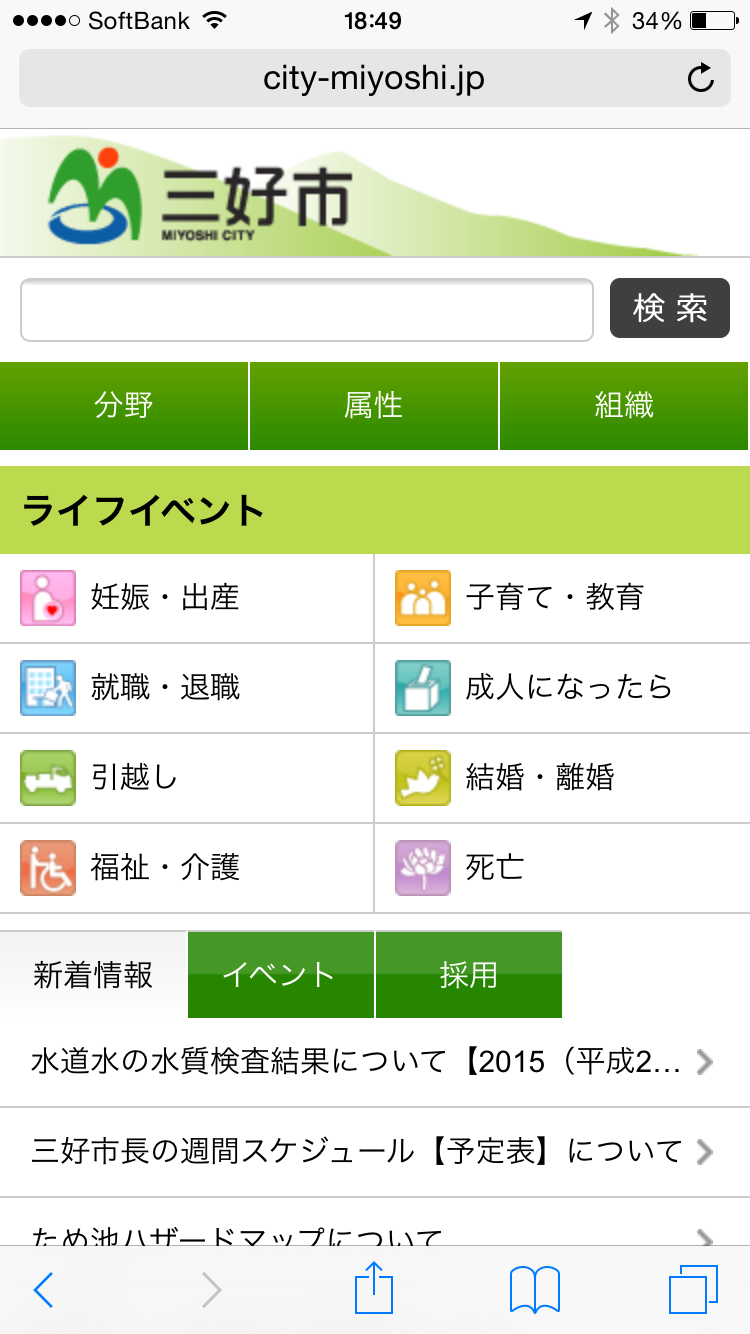The width and height of the screenshot is (750, 1334).
Task: Select 就職・退職 life event
Action: [x=187, y=688]
